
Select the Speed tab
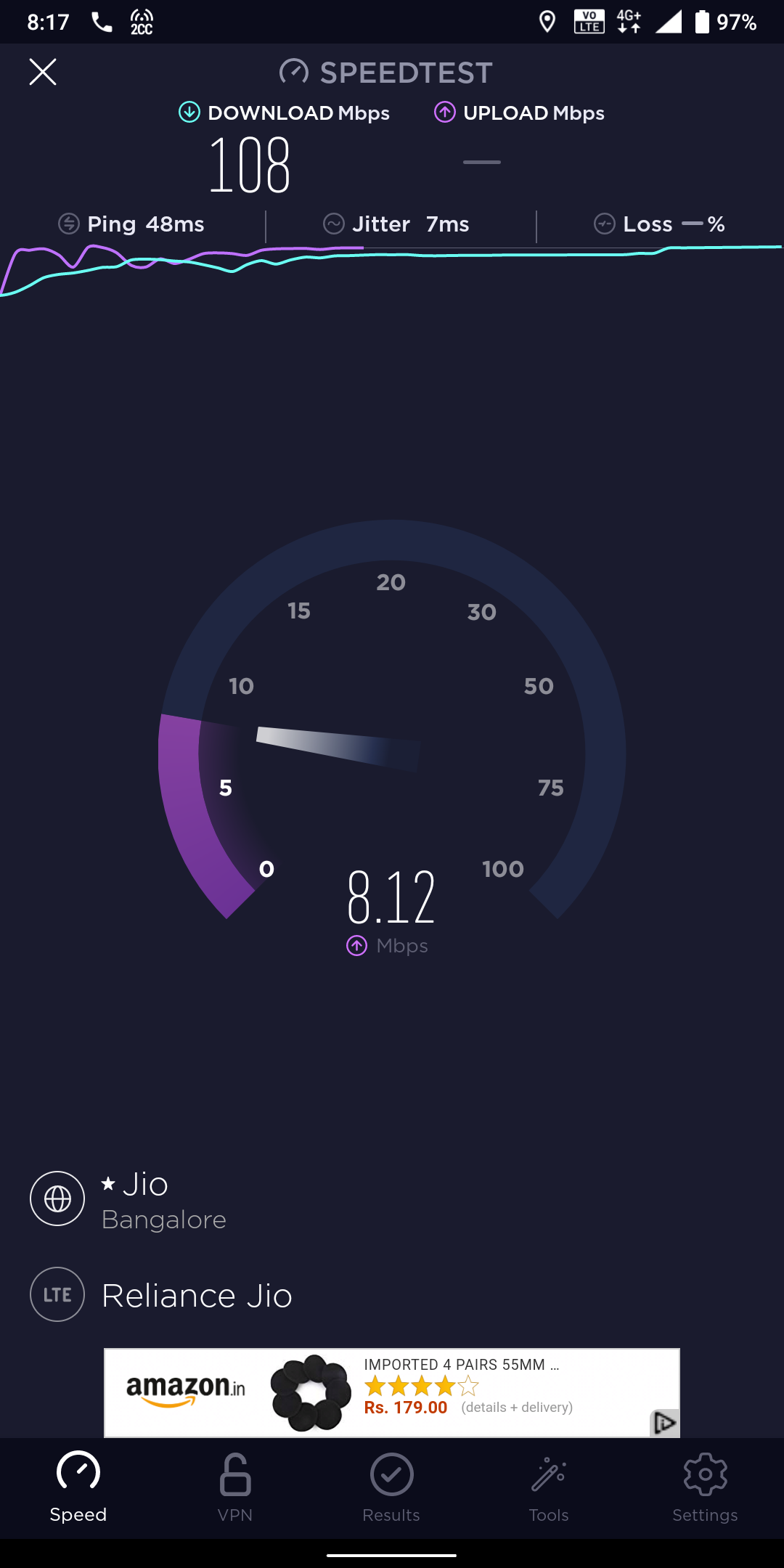coord(78,1487)
